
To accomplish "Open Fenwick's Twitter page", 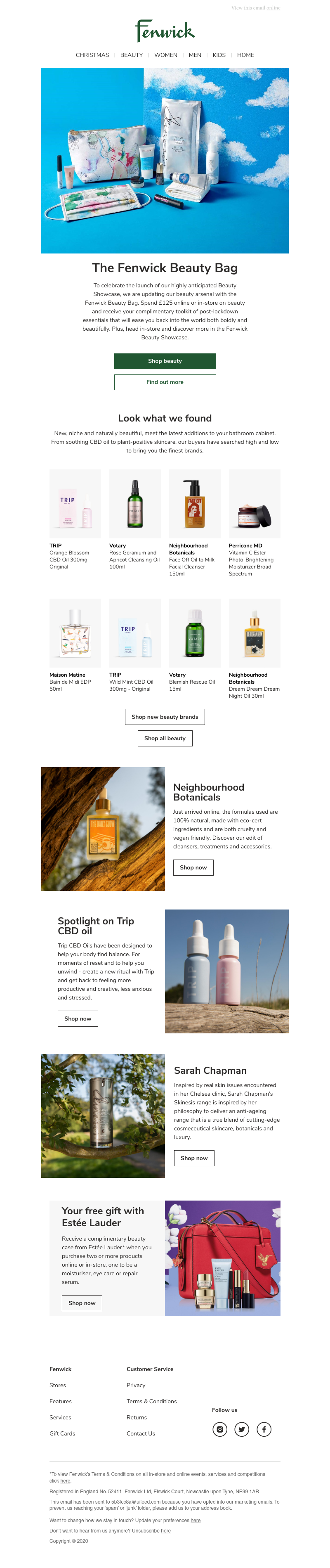I will (x=242, y=1429).
